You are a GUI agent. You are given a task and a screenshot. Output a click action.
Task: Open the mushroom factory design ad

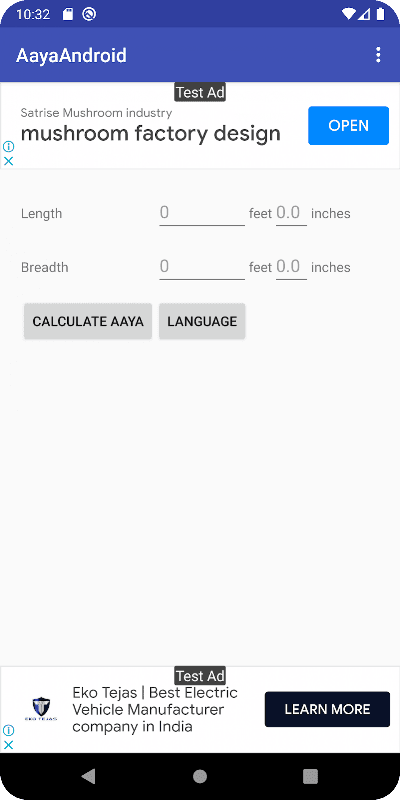pyautogui.click(x=348, y=126)
